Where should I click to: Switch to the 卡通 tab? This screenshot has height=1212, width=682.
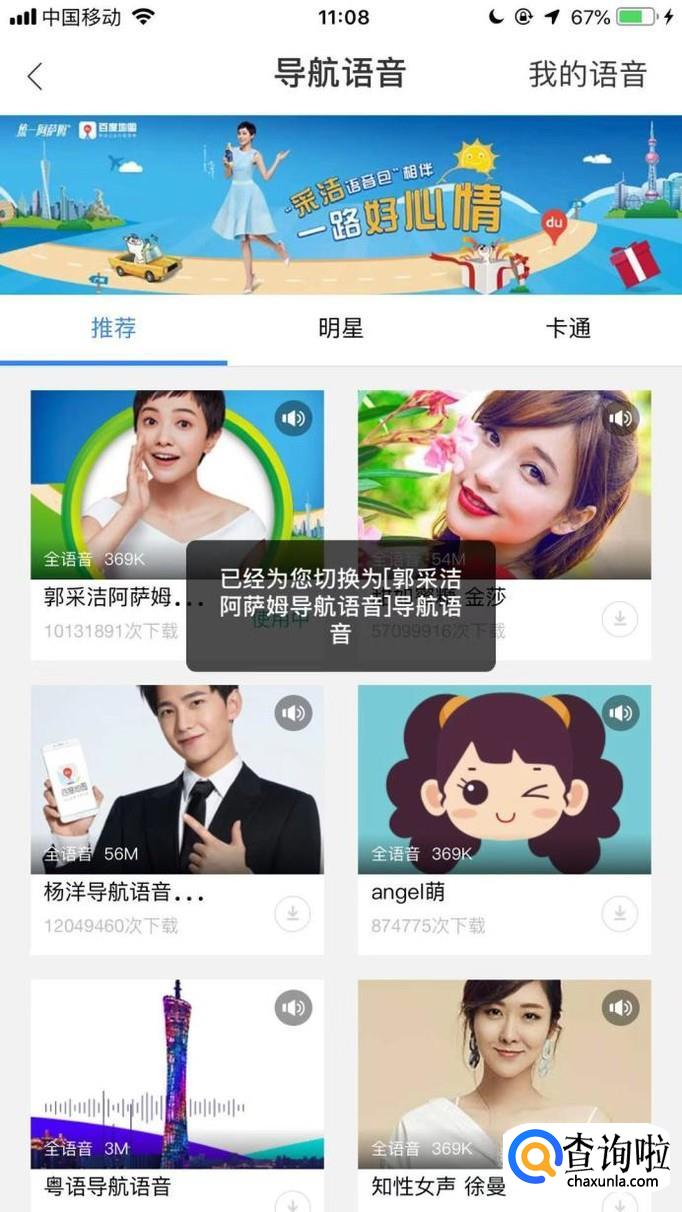[568, 328]
